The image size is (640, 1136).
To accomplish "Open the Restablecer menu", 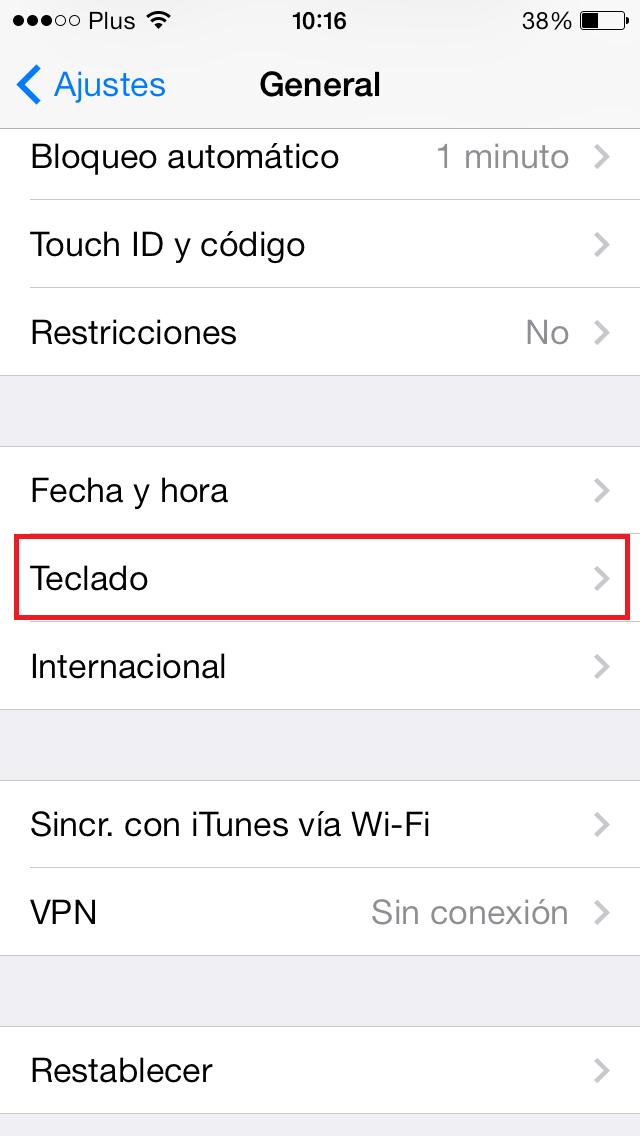I will pyautogui.click(x=320, y=1071).
